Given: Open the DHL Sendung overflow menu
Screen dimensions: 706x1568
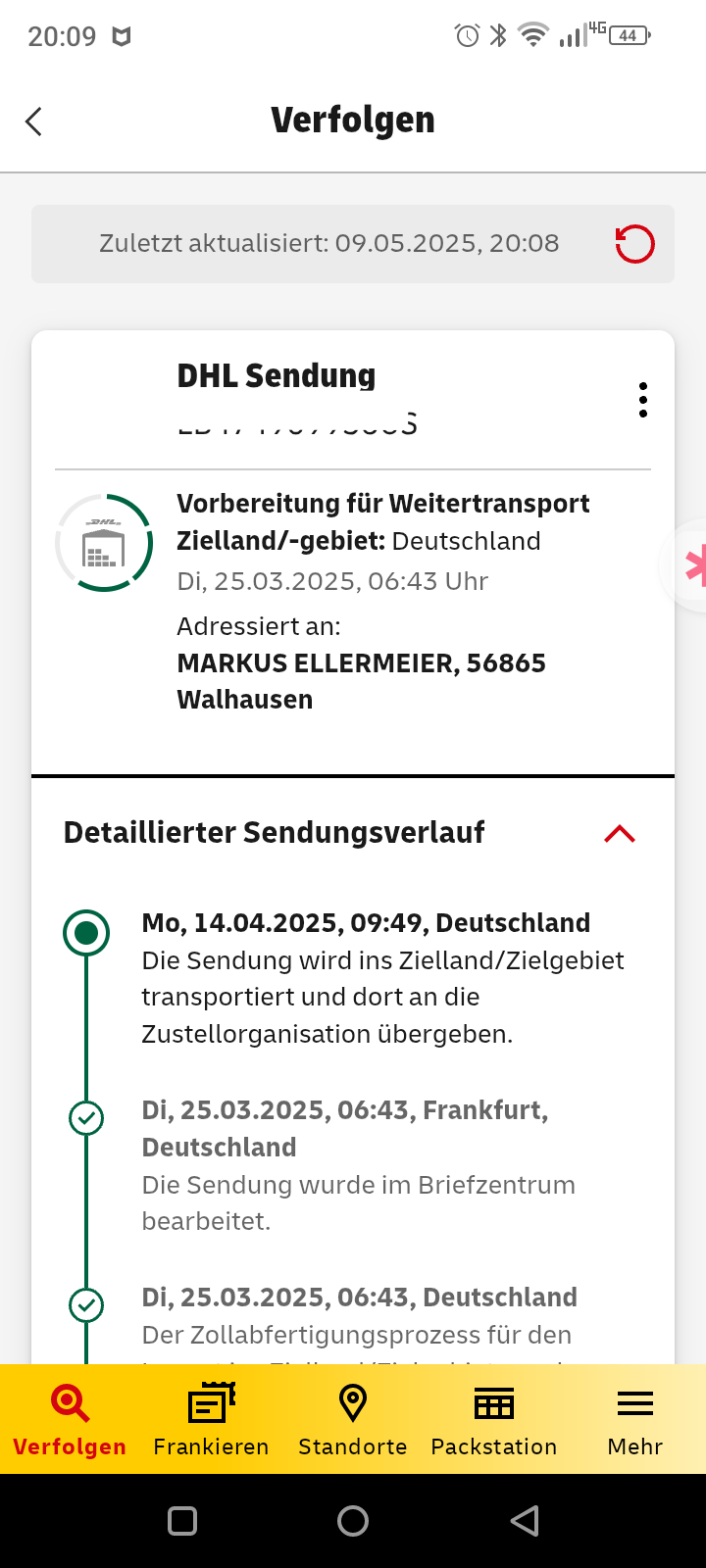Looking at the screenshot, I should click(x=643, y=400).
